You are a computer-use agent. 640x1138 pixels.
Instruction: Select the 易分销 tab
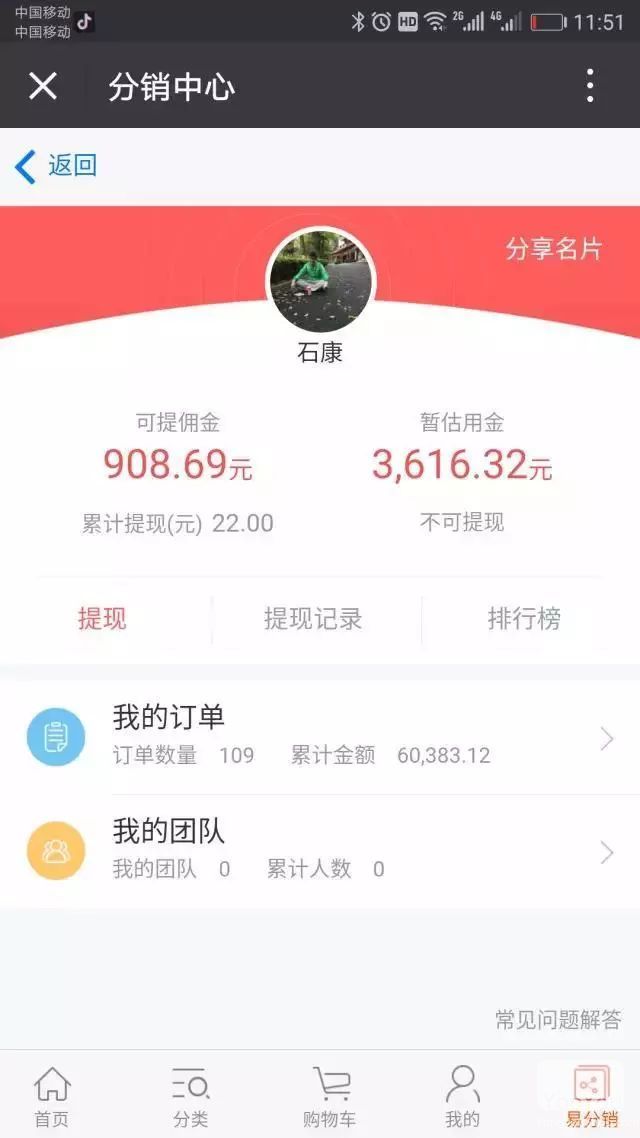591,1096
